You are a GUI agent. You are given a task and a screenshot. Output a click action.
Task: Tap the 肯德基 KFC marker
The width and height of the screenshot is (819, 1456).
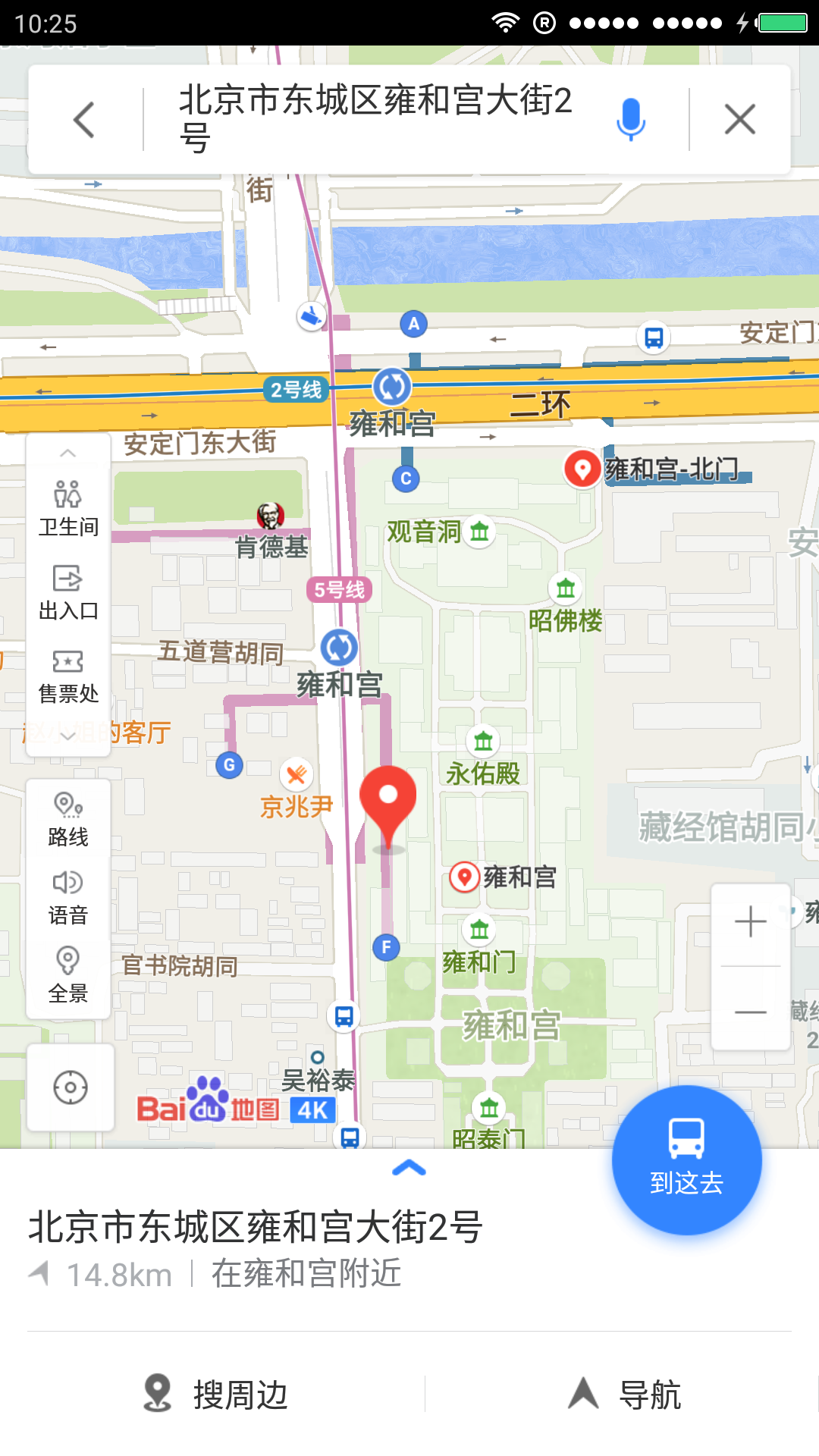coord(270,516)
